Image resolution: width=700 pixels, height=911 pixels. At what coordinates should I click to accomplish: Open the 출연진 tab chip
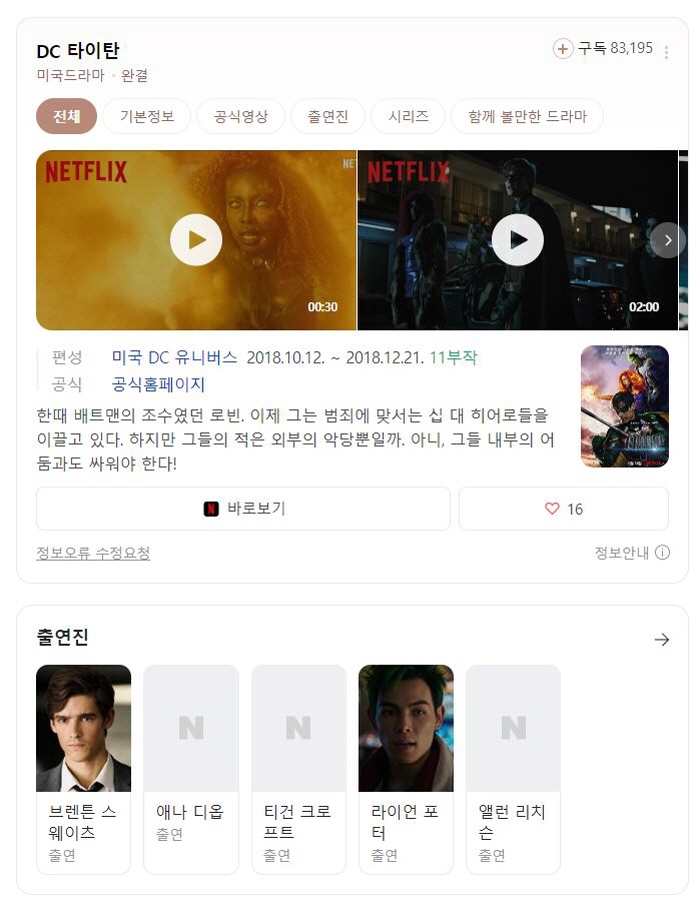coord(328,116)
